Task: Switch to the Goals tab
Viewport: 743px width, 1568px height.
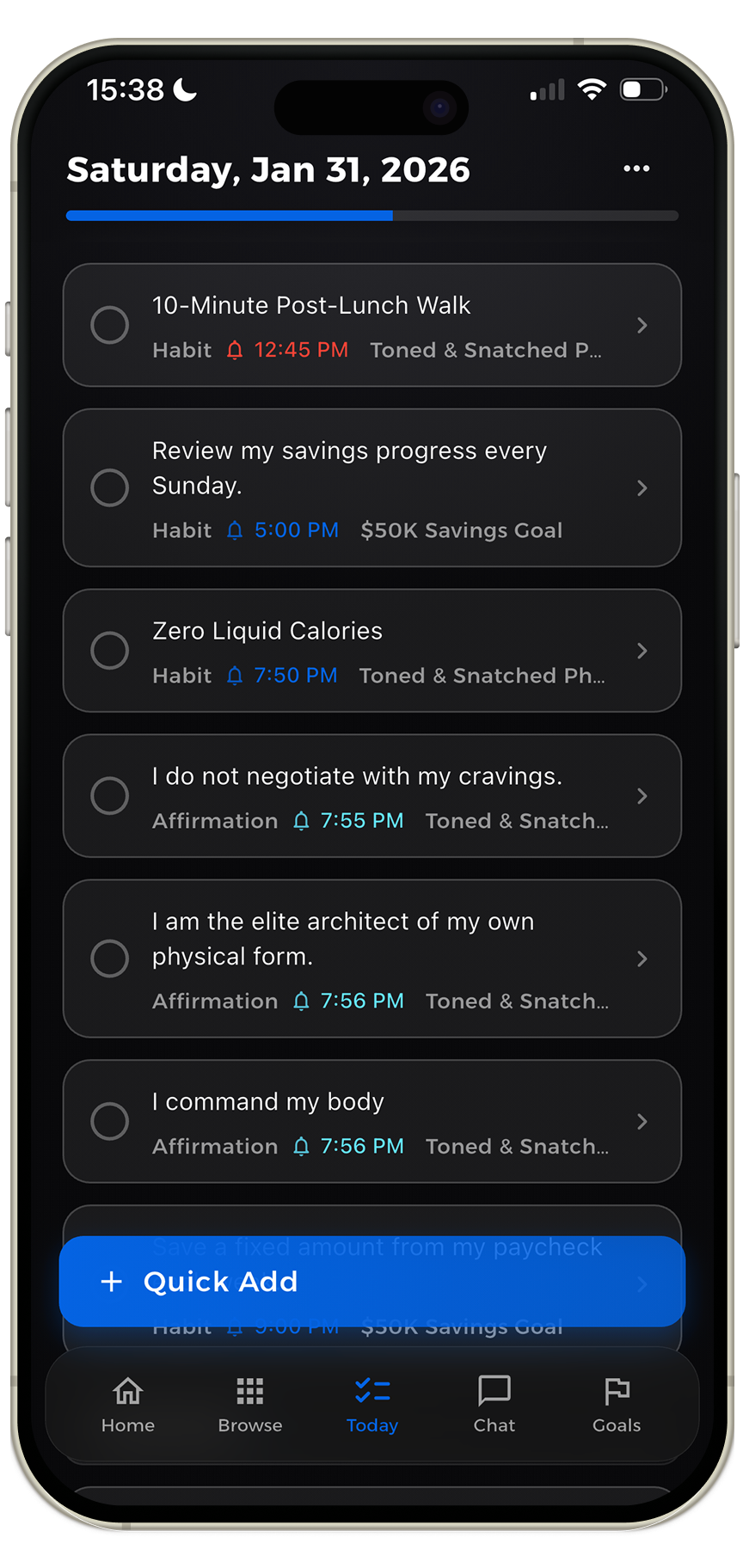Action: click(617, 1405)
